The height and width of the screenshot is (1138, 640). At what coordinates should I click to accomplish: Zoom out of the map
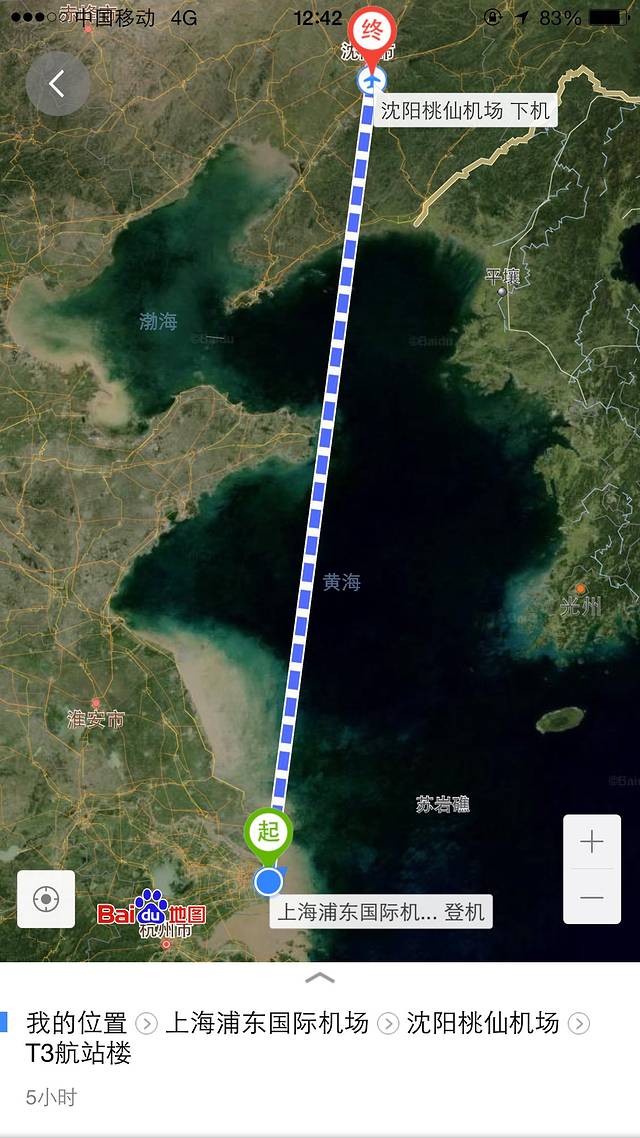592,897
